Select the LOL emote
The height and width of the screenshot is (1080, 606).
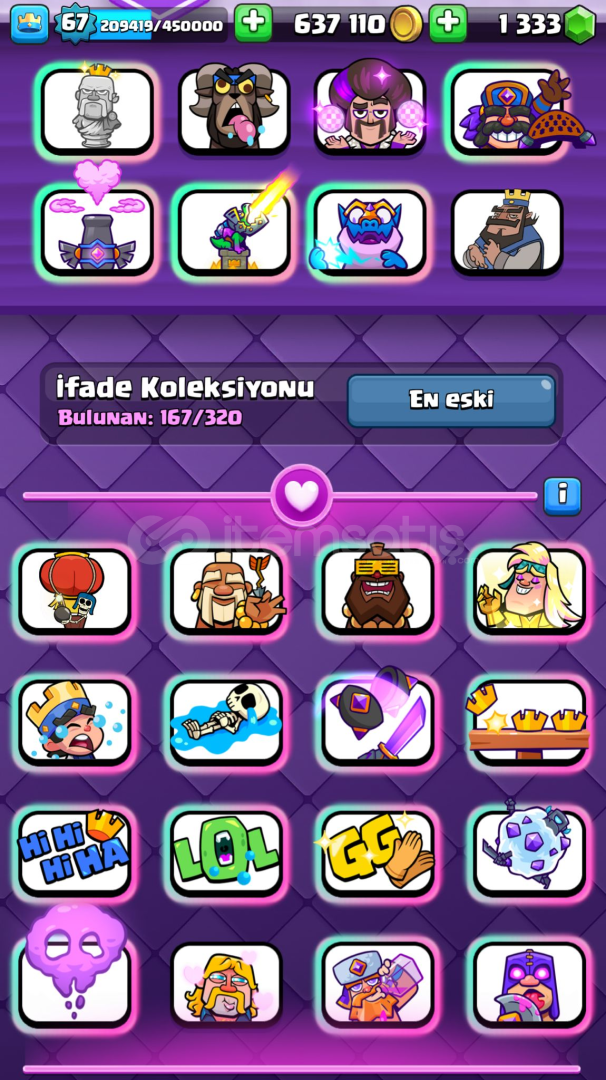click(226, 853)
